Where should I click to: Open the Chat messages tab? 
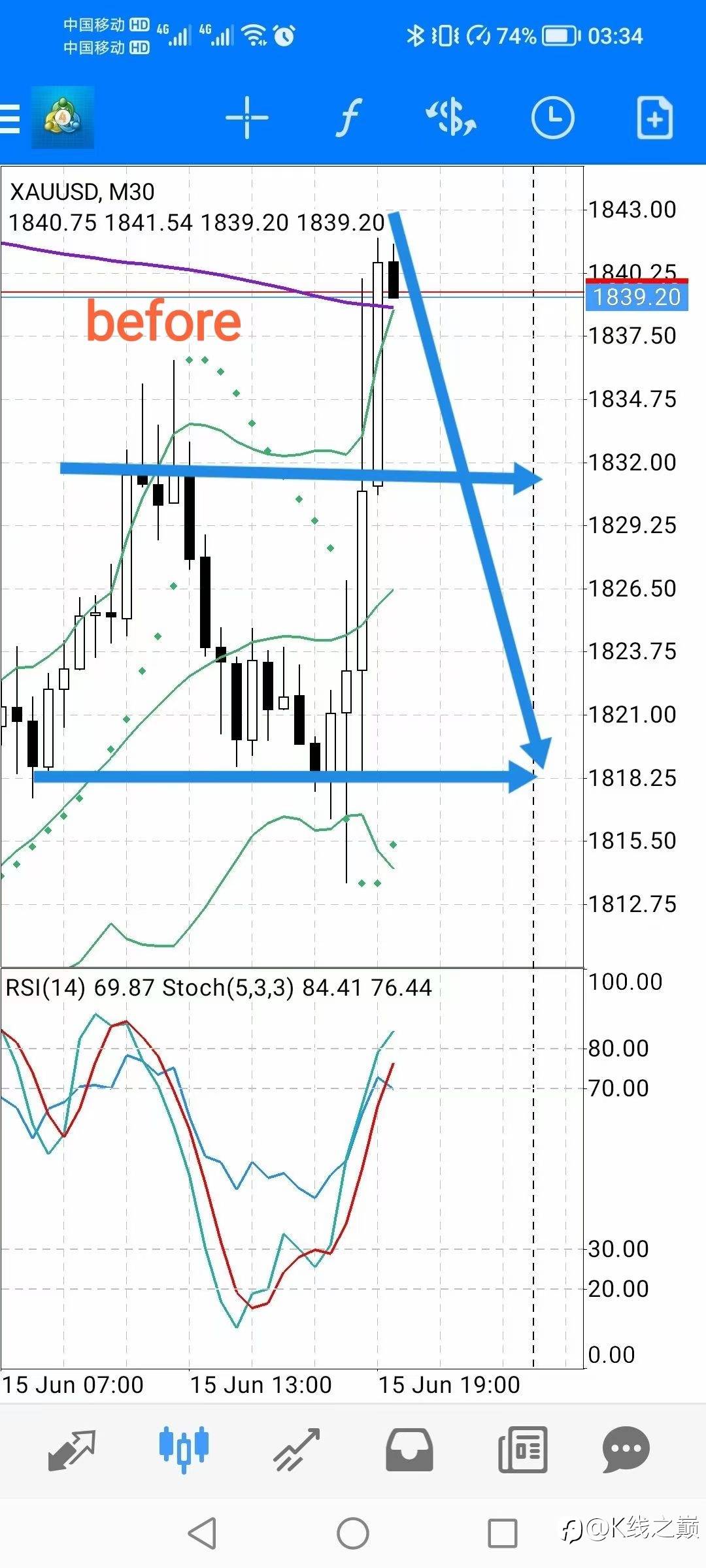point(626,1450)
